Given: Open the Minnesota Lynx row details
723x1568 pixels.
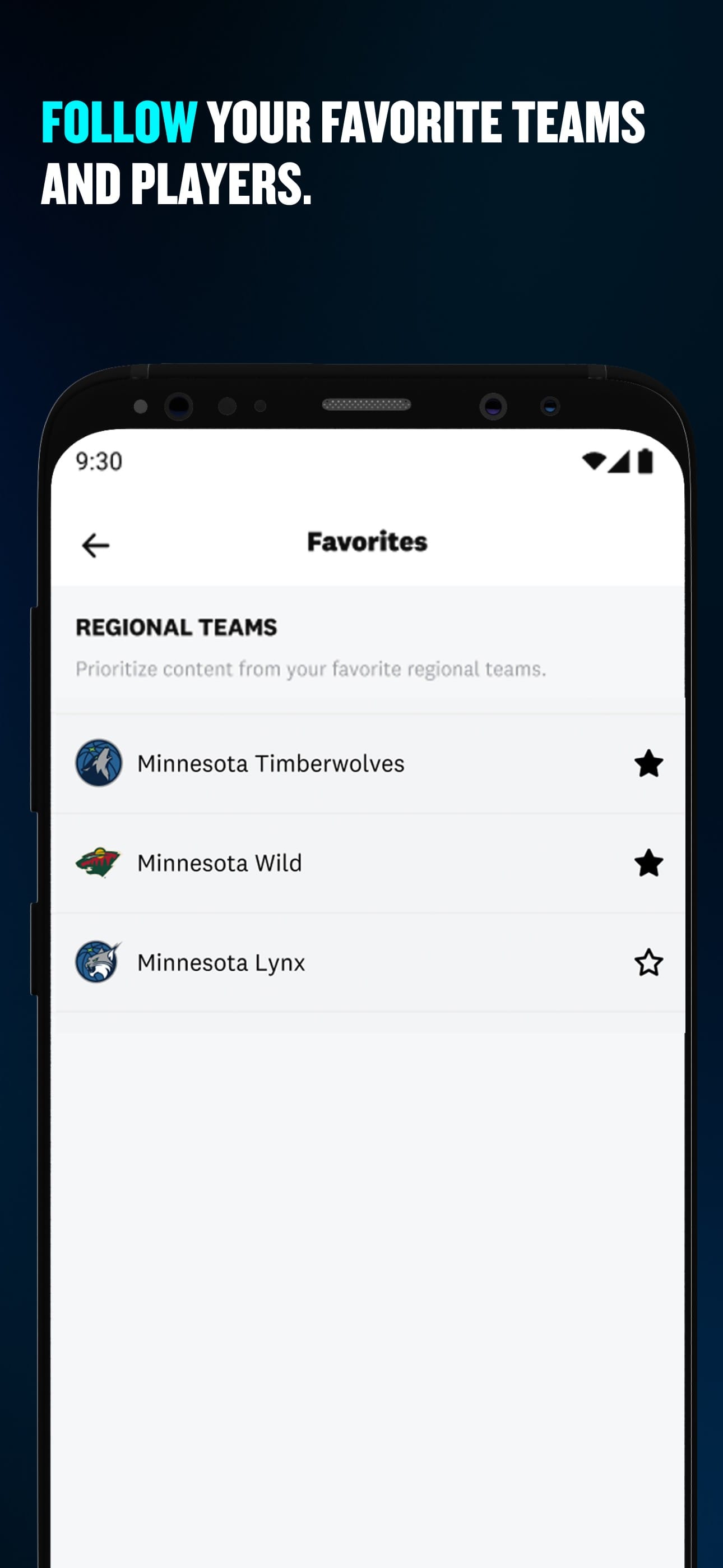Looking at the screenshot, I should tap(365, 963).
